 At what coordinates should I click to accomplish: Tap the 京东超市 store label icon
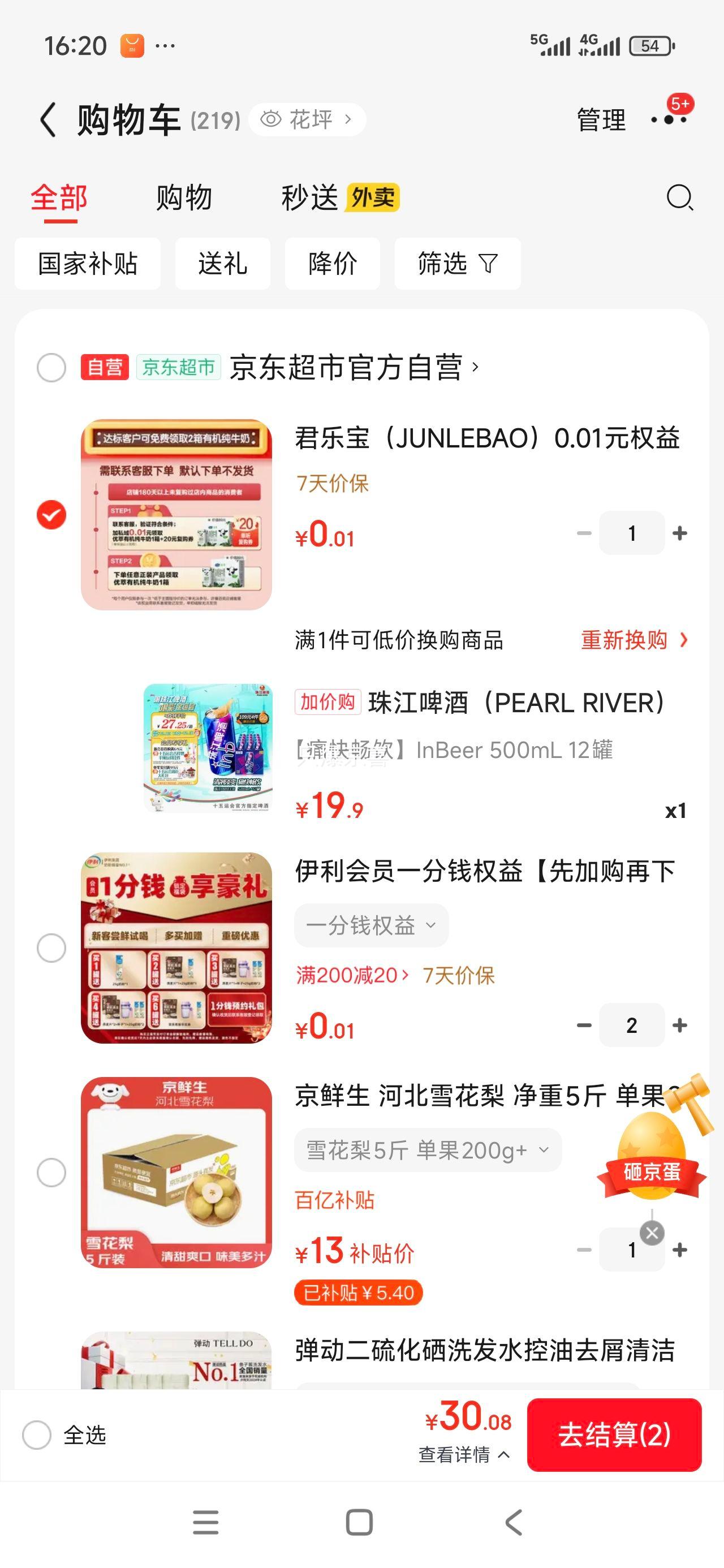pos(176,367)
